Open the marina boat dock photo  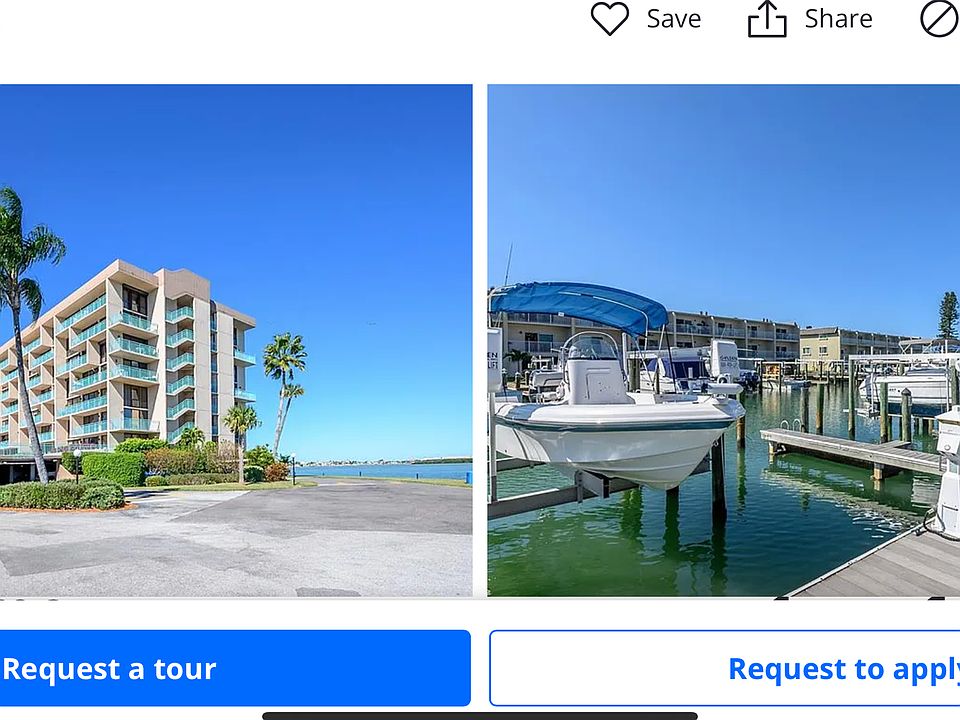(x=723, y=340)
